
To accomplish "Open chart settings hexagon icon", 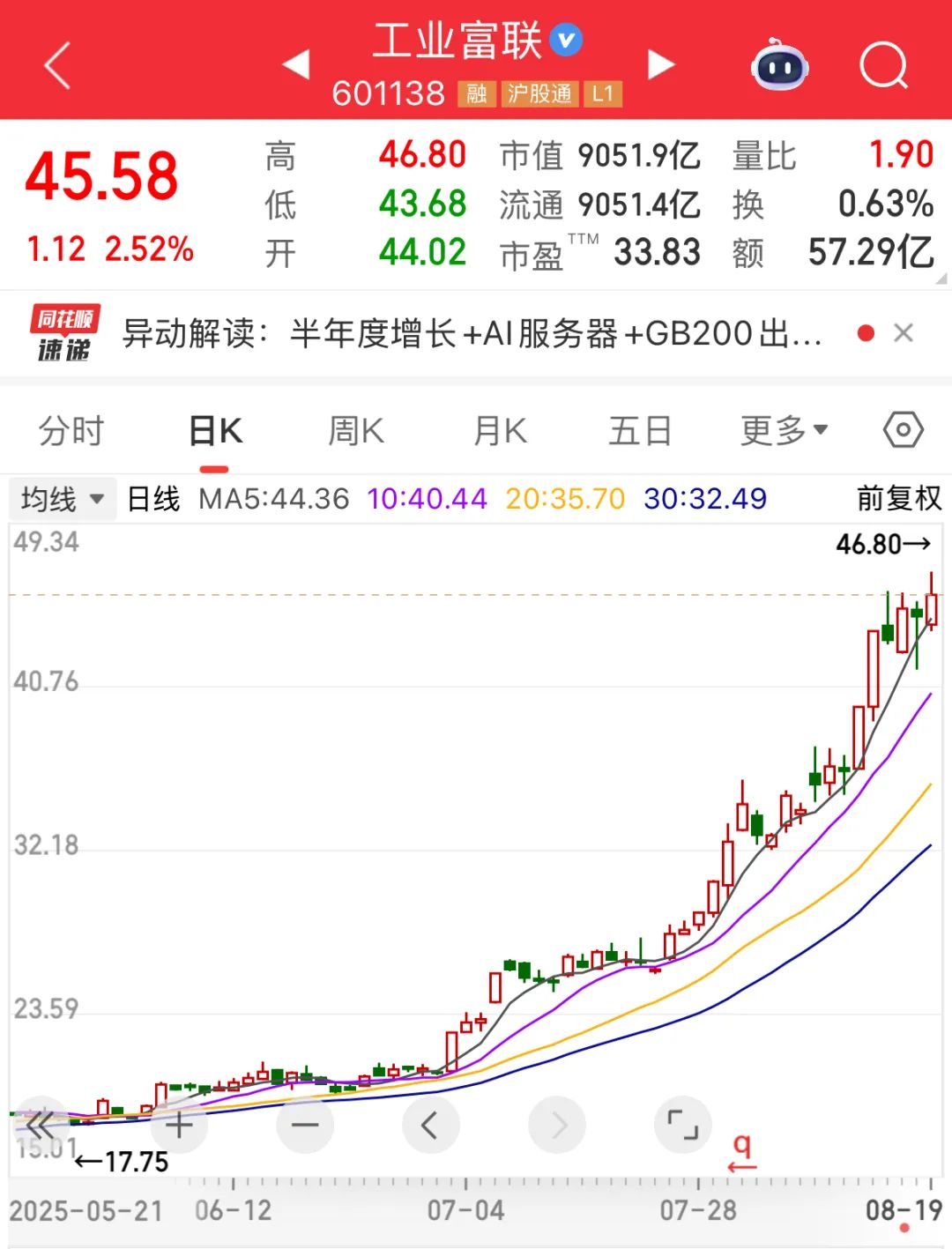I will [903, 431].
